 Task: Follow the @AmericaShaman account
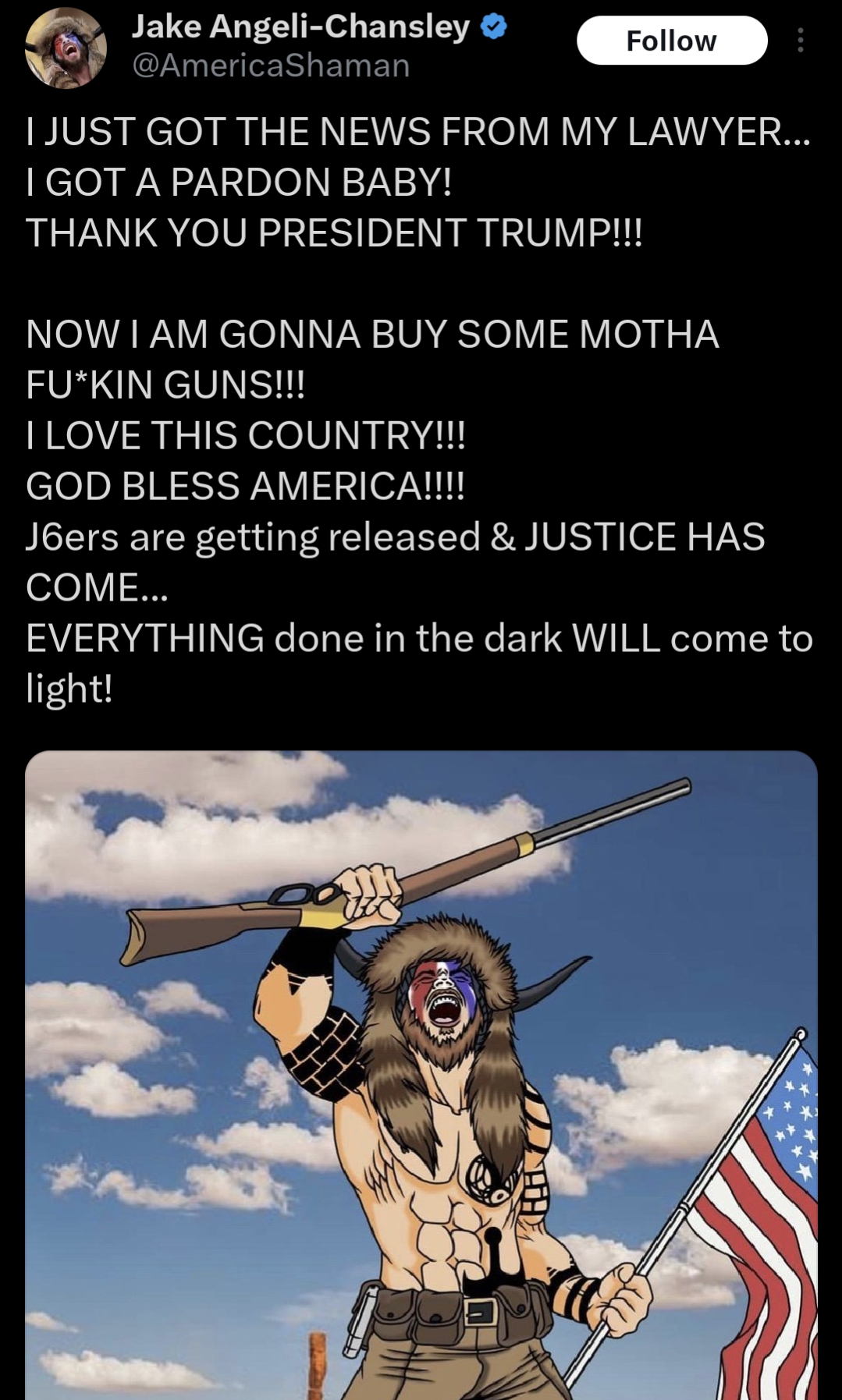(x=671, y=41)
